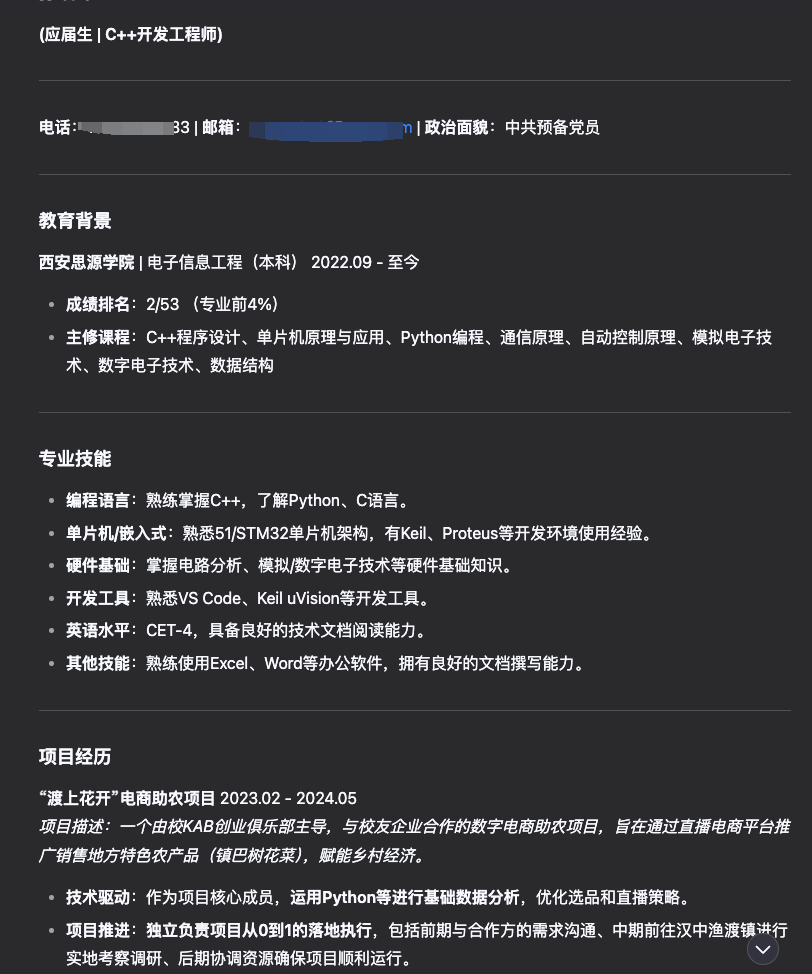Open the blue email address link
This screenshot has width=812, height=974.
pyautogui.click(x=330, y=128)
